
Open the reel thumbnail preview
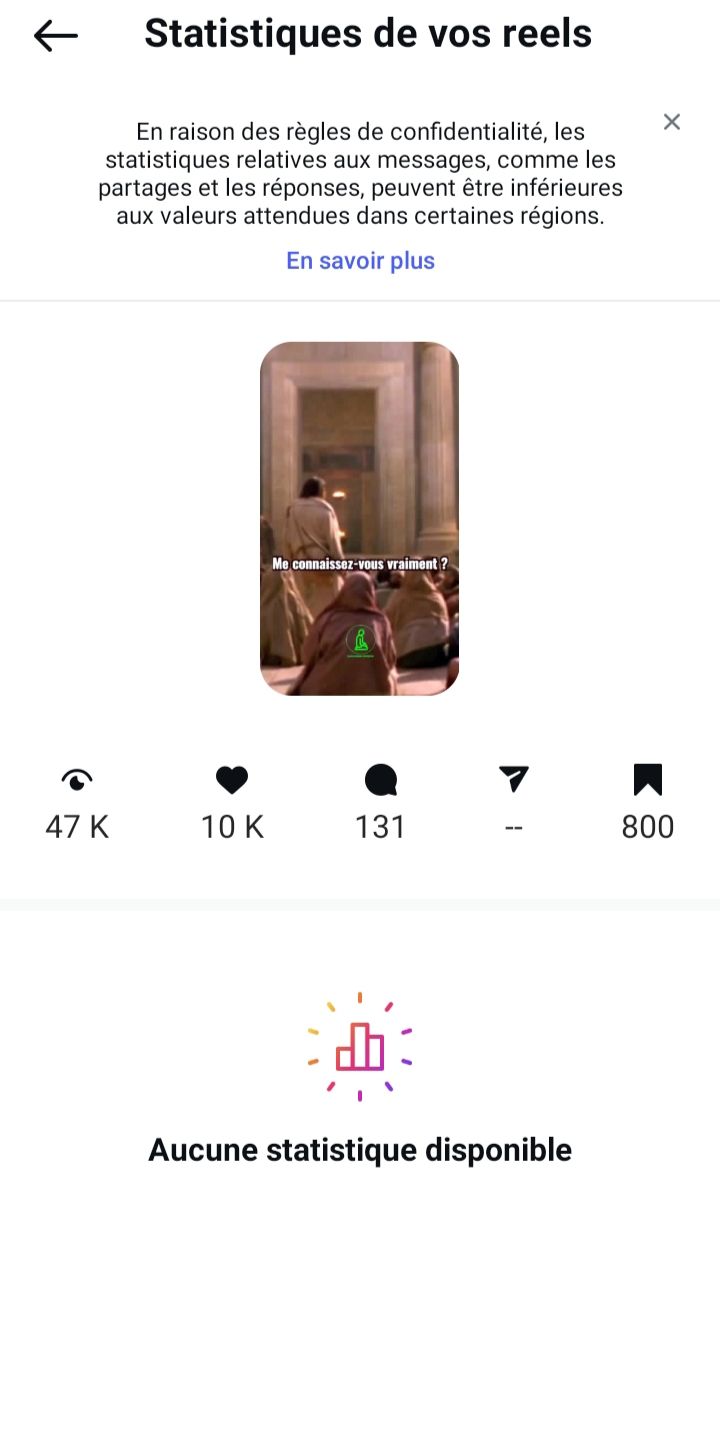(x=359, y=518)
